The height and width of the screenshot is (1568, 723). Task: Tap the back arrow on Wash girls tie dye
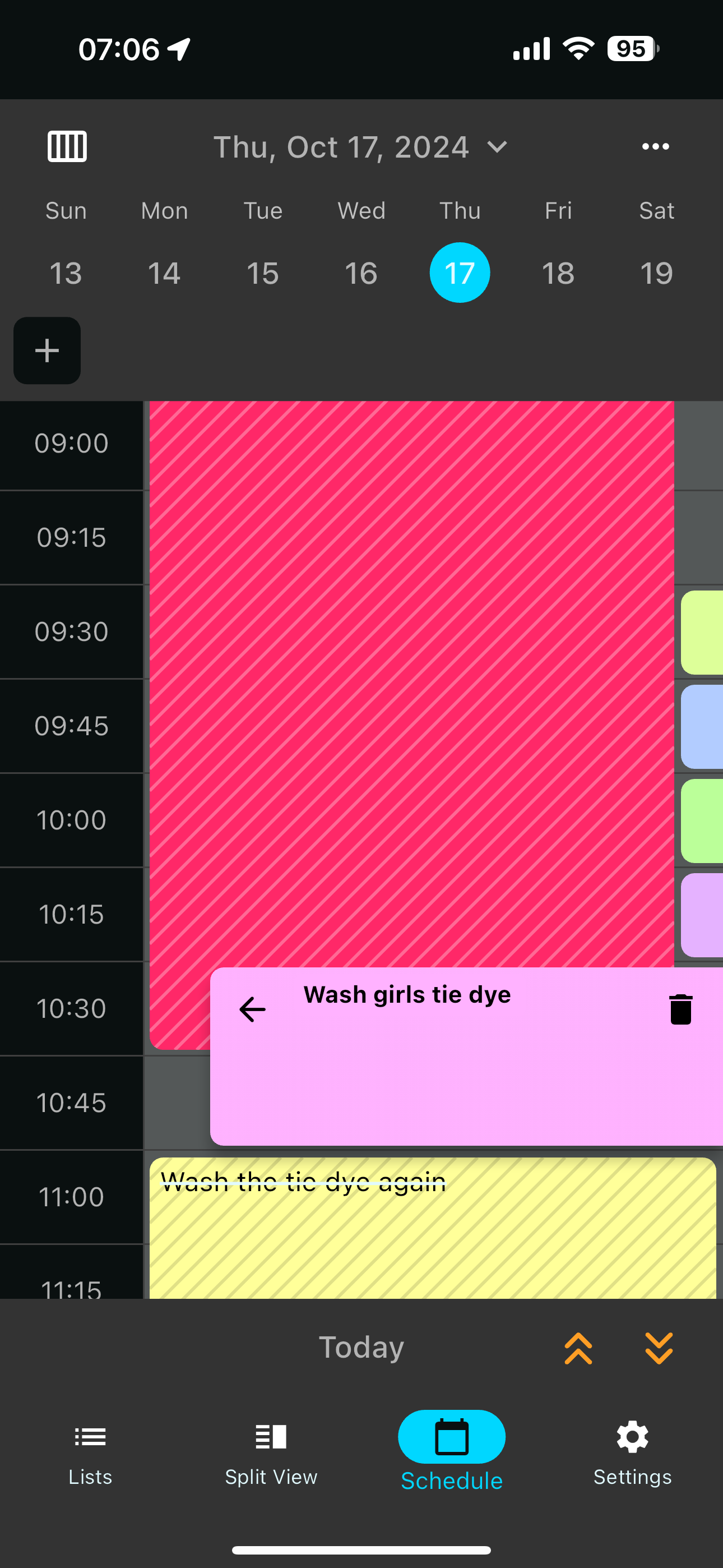pos(253,1010)
